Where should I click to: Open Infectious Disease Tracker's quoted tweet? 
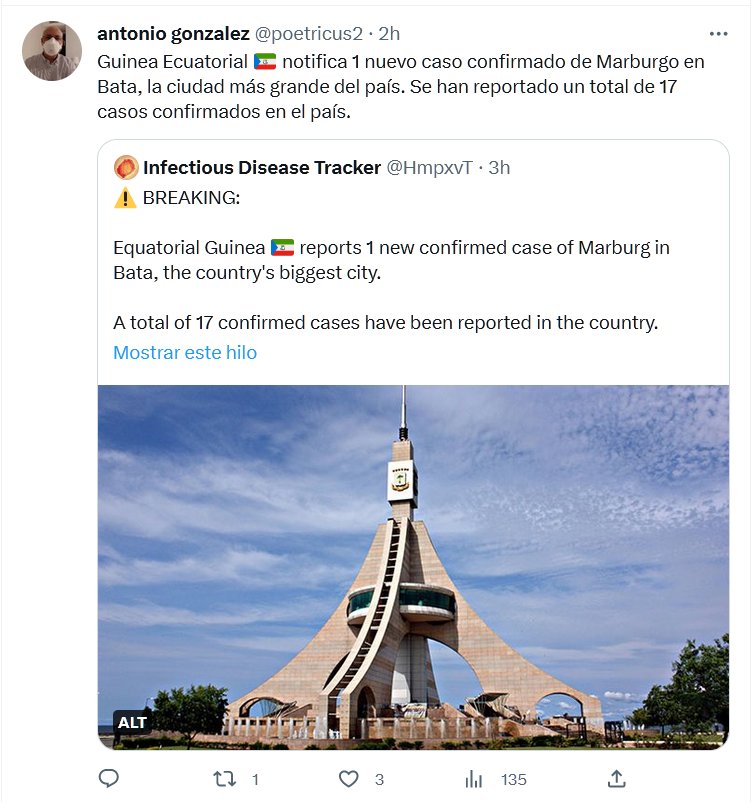412,272
